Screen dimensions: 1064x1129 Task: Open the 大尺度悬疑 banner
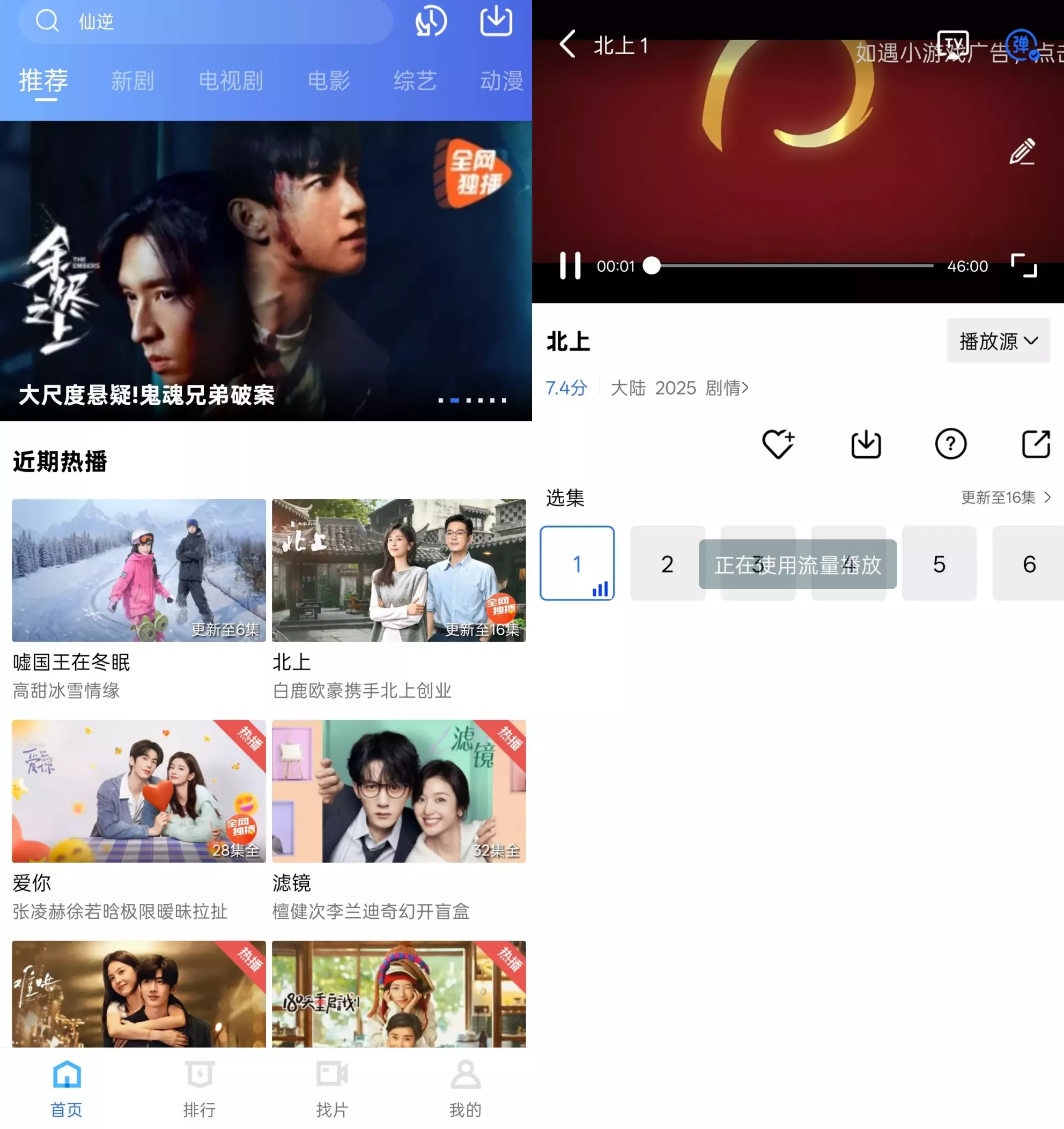[265, 270]
